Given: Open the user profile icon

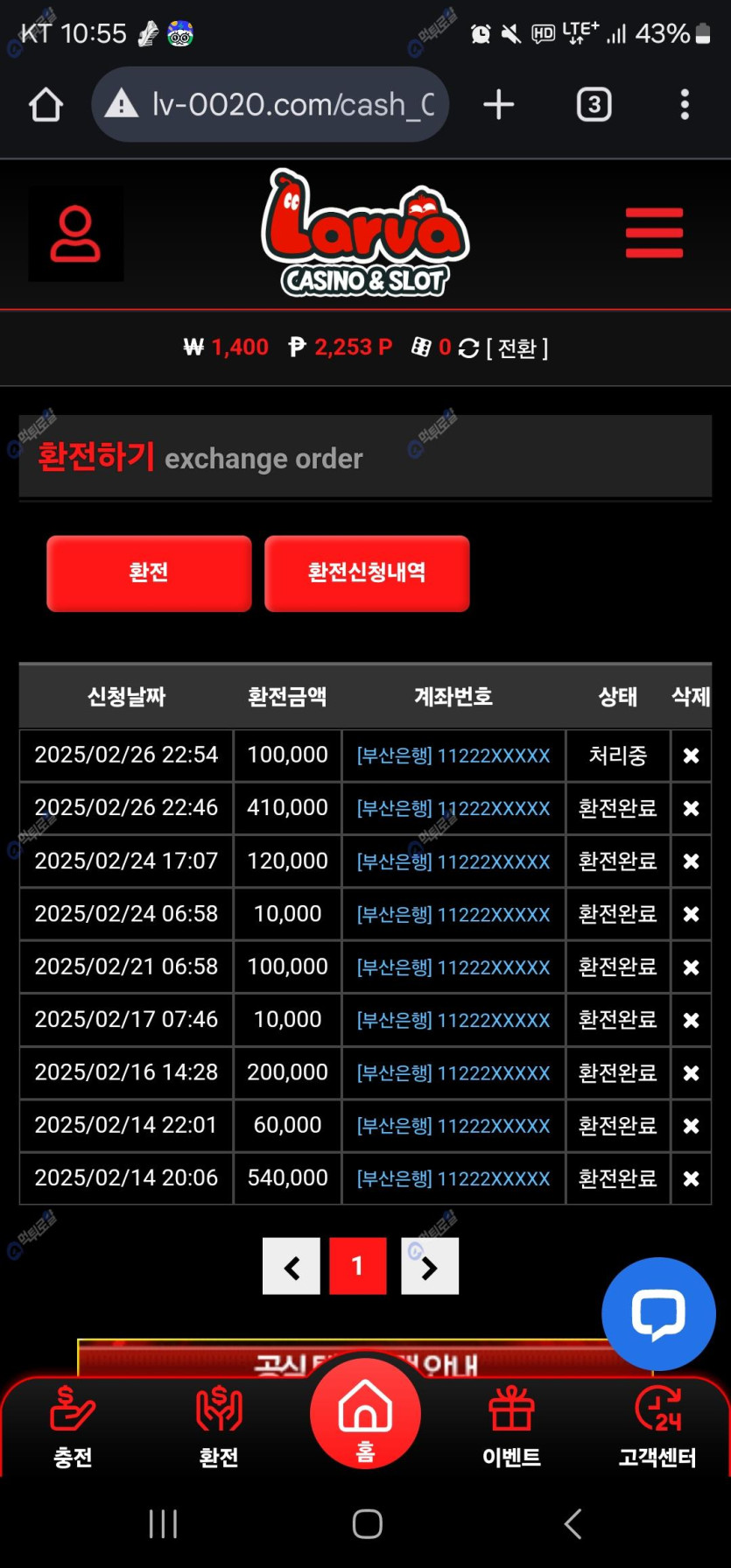Looking at the screenshot, I should [75, 234].
